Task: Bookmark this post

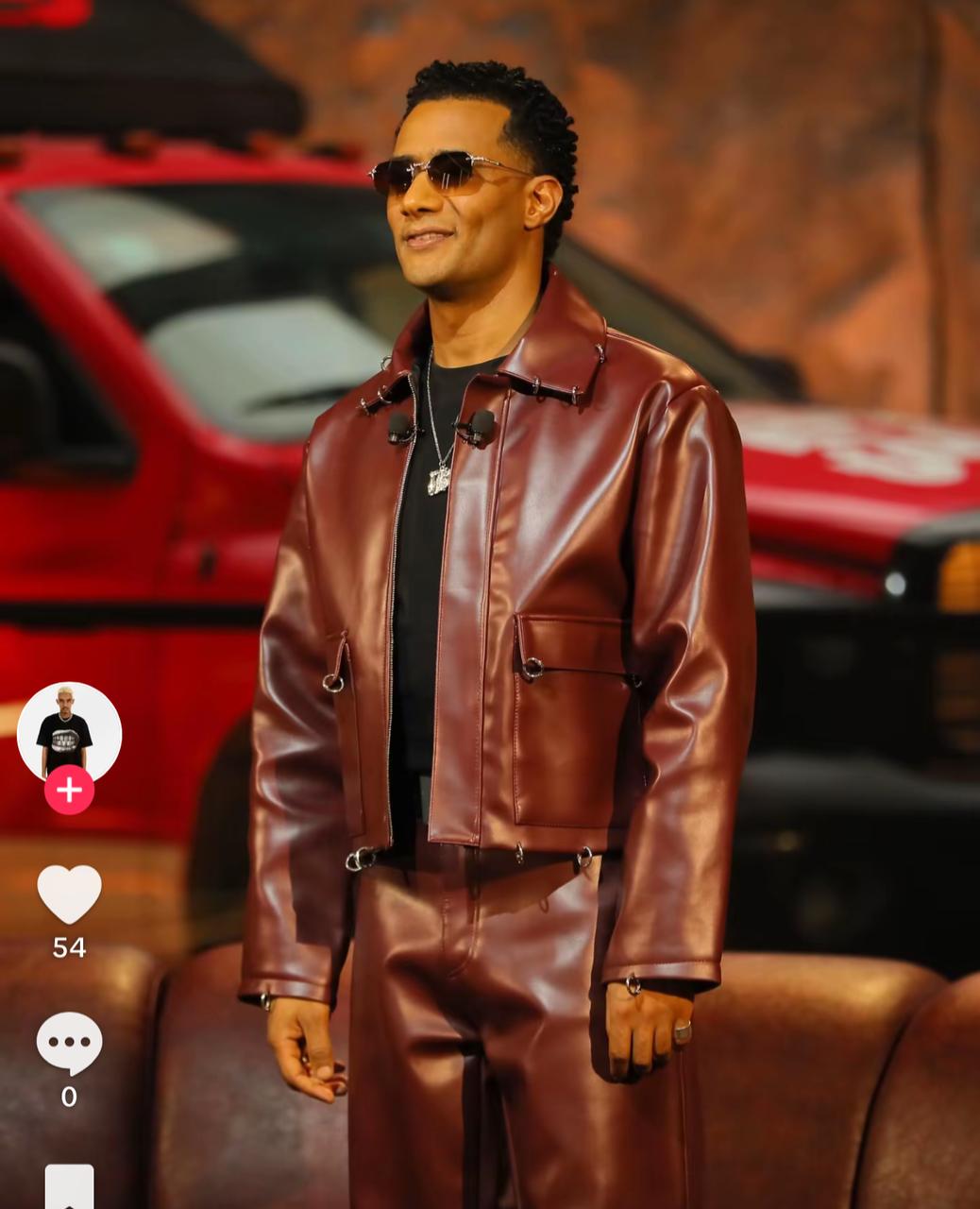Action: (69, 1187)
